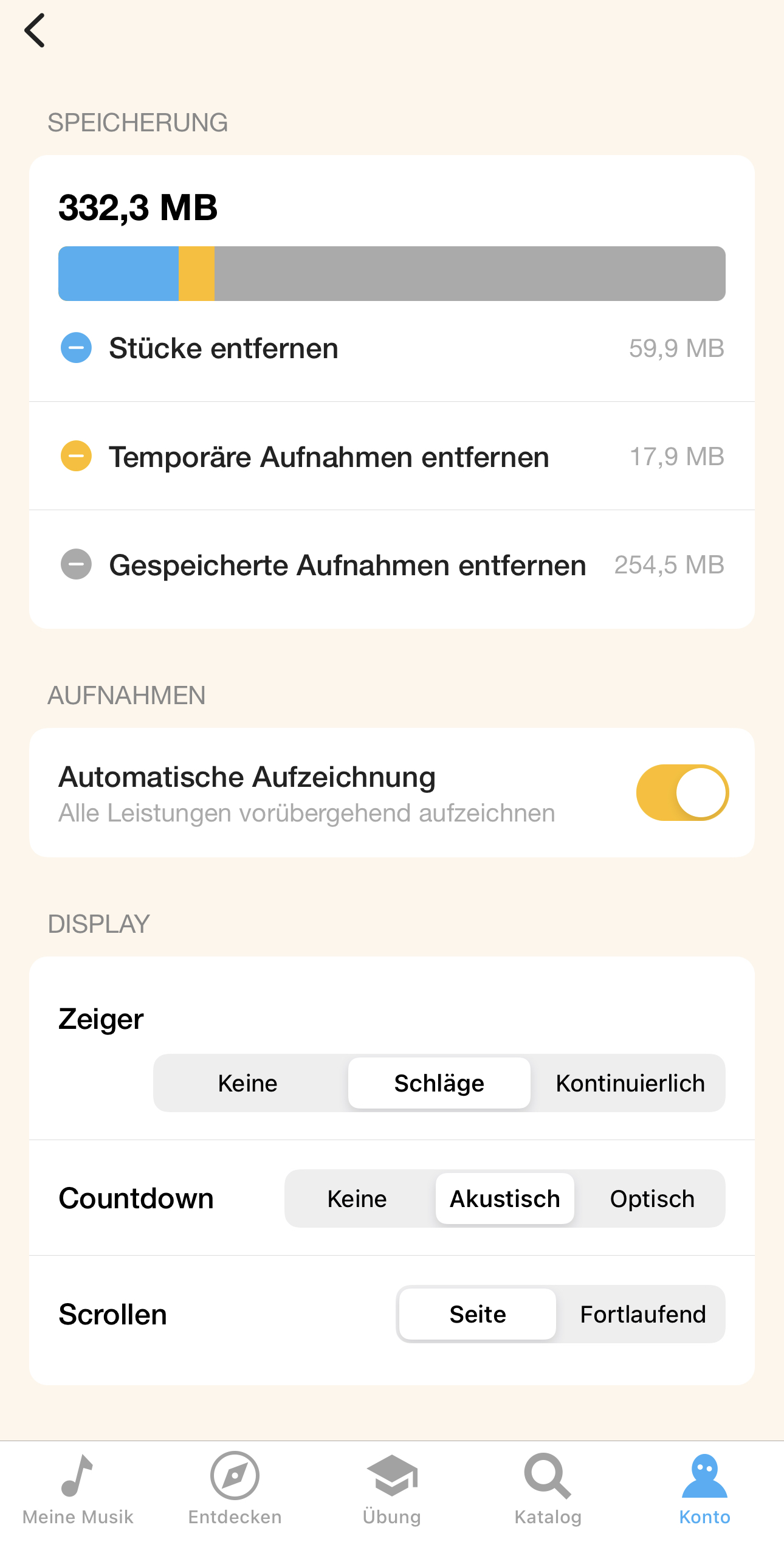Select Akustisch countdown option
The height and width of the screenshot is (1550, 784).
[x=504, y=1199]
